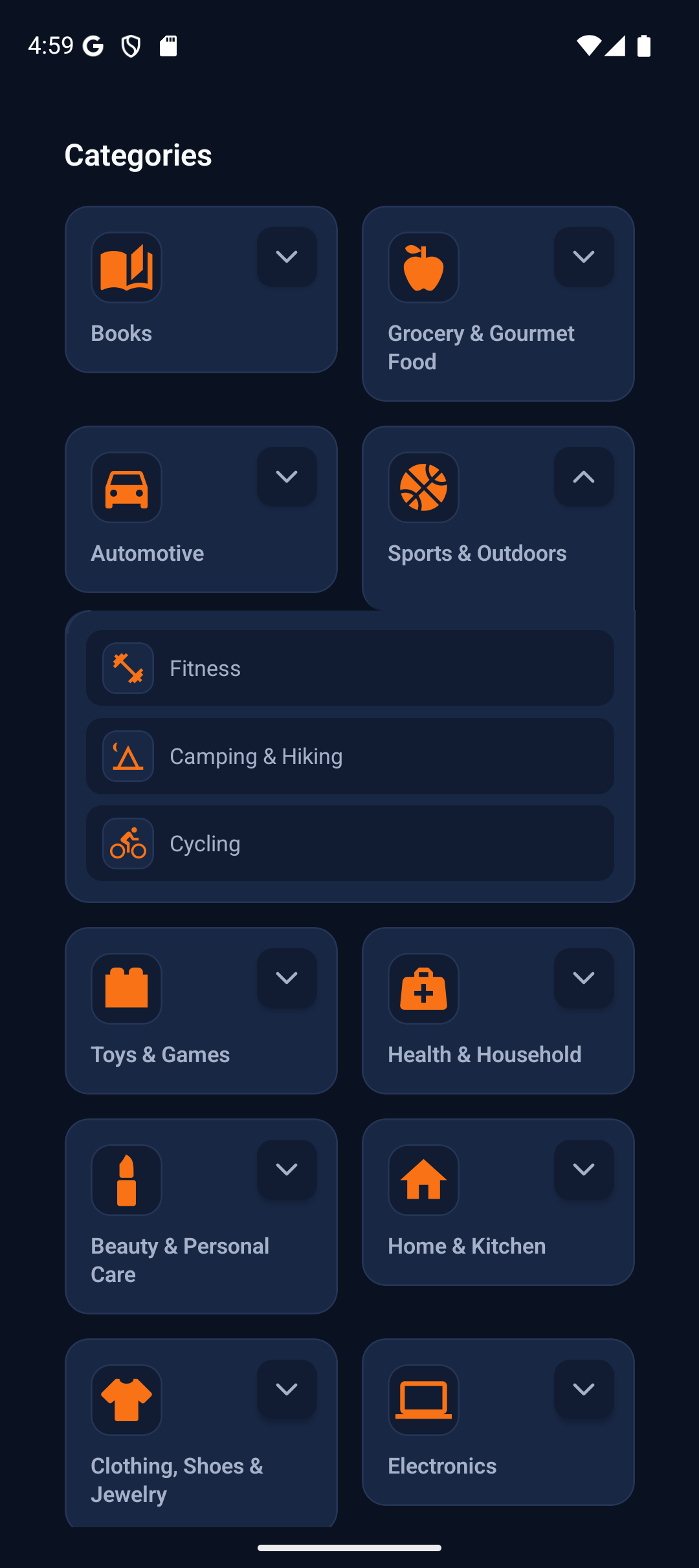Select the tent icon beside Camping & Hiking
Image resolution: width=699 pixels, height=1568 pixels.
(128, 756)
